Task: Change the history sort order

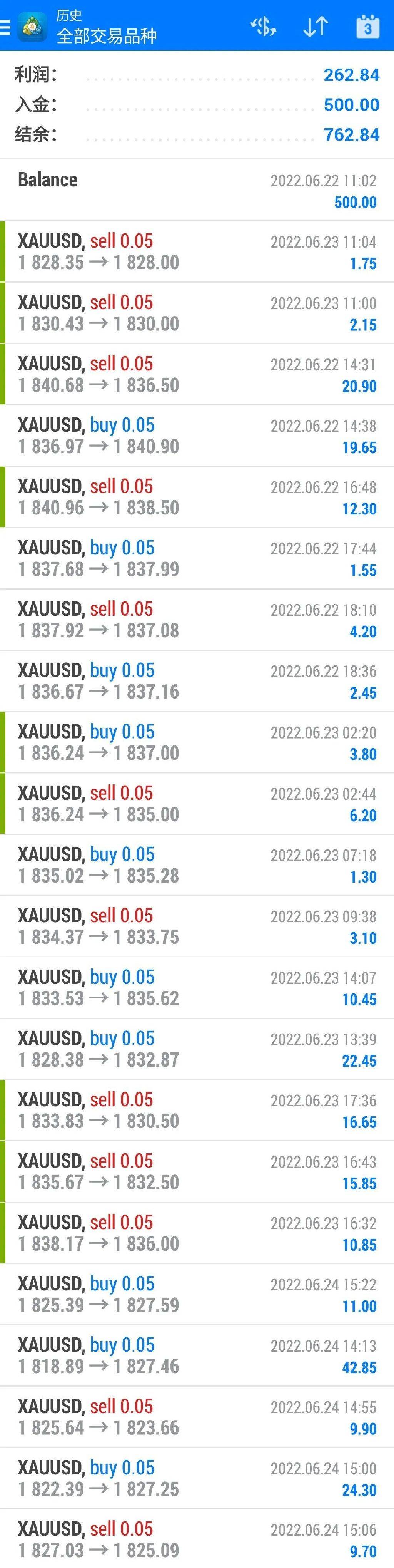Action: pyautogui.click(x=316, y=27)
